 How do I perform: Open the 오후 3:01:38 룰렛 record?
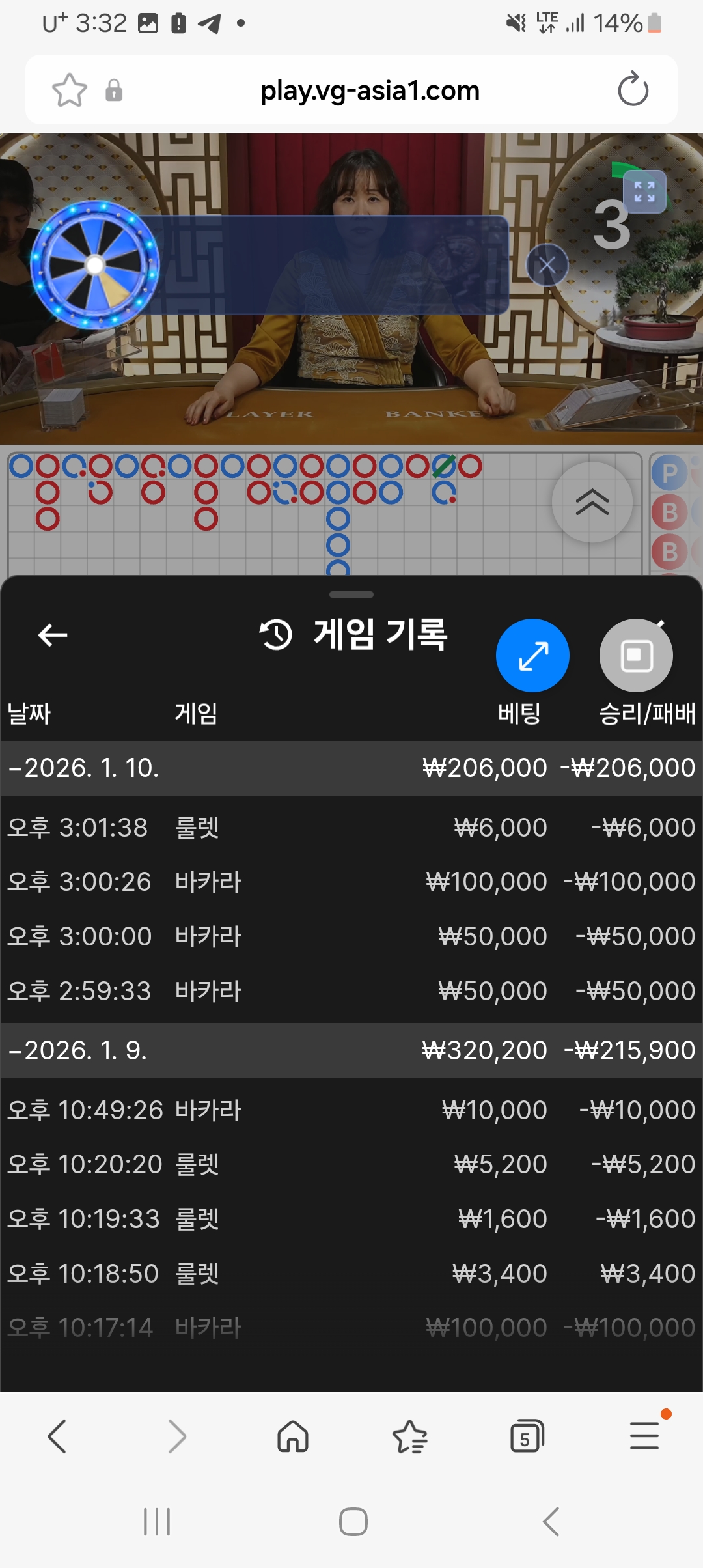pyautogui.click(x=351, y=828)
